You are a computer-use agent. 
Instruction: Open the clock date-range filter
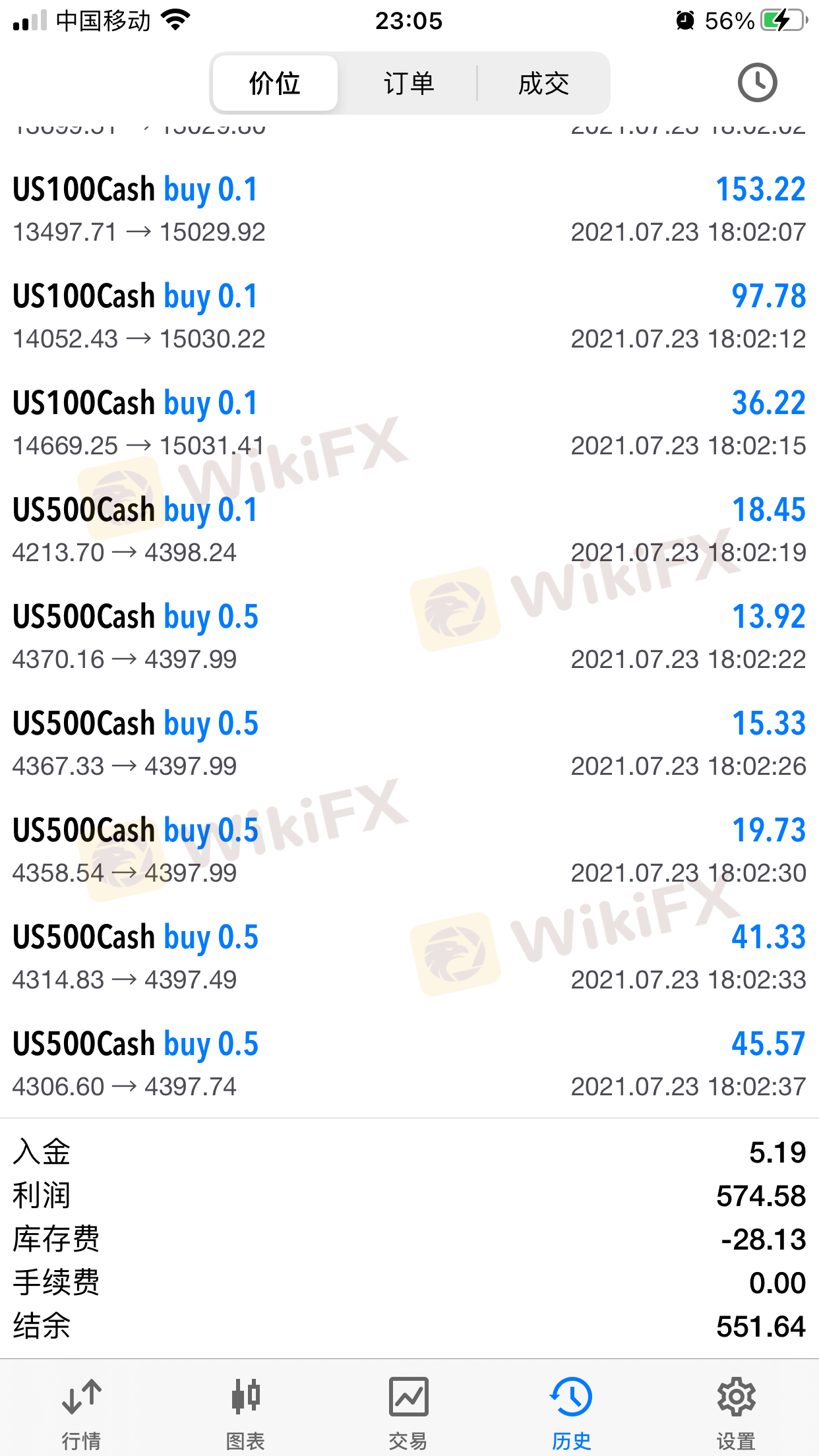pyautogui.click(x=756, y=82)
